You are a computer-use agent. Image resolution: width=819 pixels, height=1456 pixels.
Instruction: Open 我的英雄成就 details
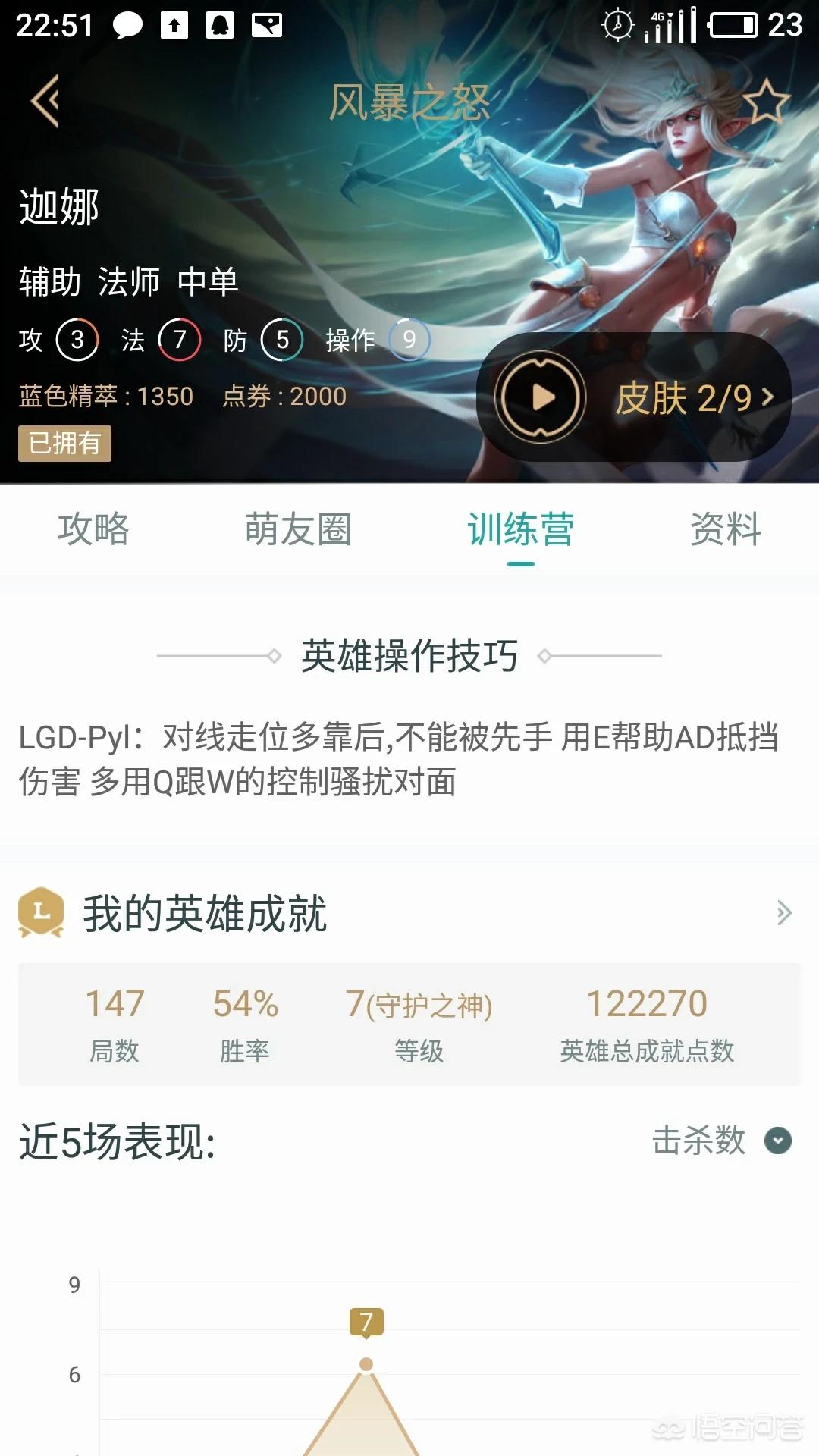coord(784,913)
